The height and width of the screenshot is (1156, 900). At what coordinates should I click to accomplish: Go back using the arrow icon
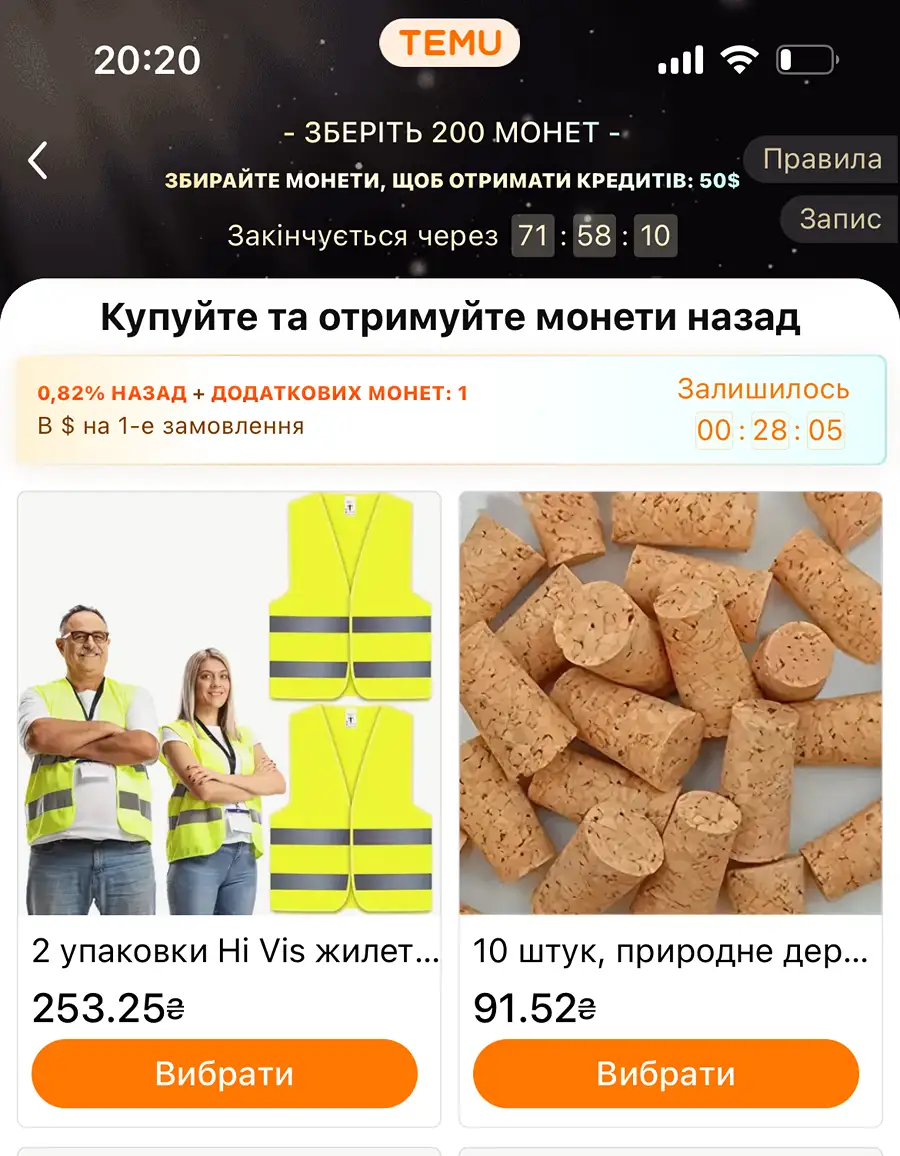pyautogui.click(x=38, y=160)
